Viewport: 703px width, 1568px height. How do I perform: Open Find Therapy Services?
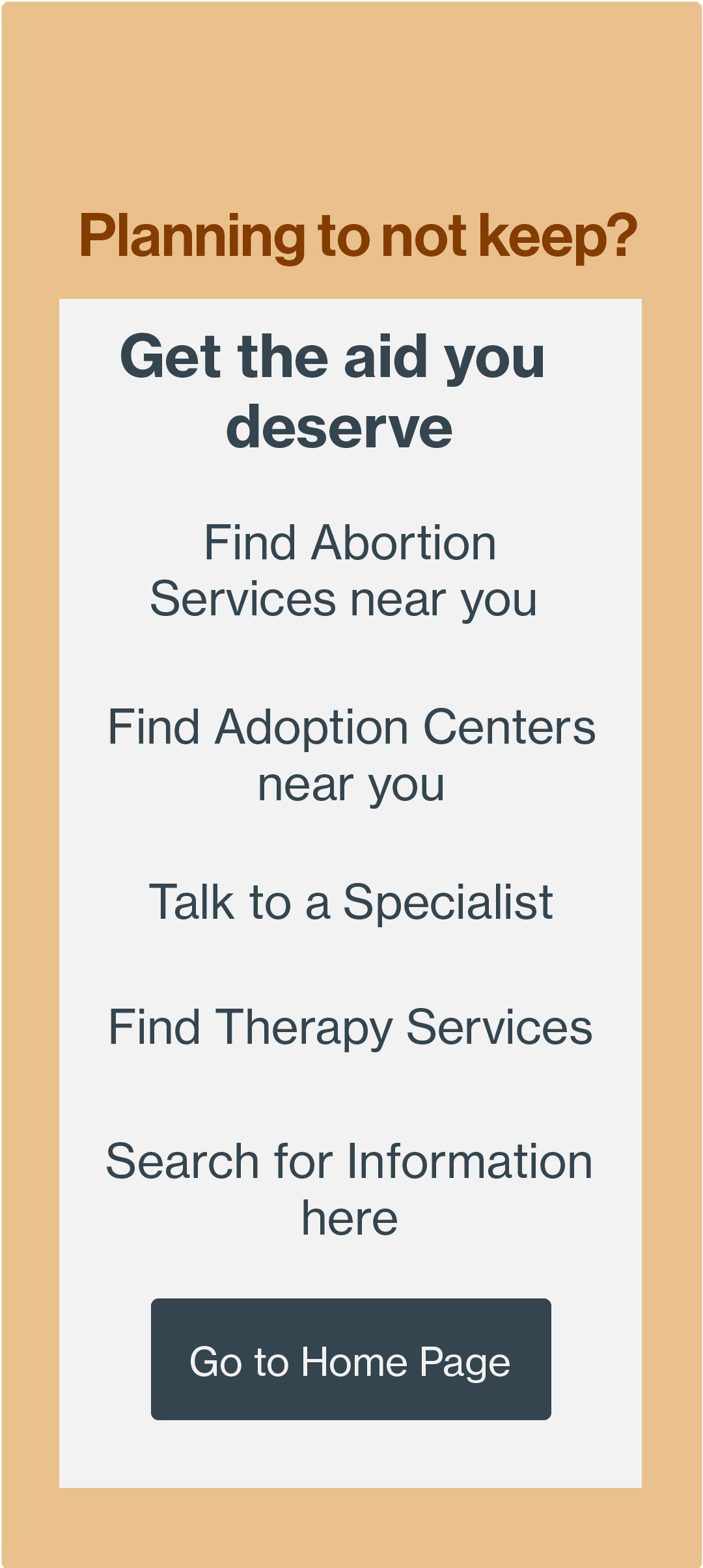tap(350, 1028)
